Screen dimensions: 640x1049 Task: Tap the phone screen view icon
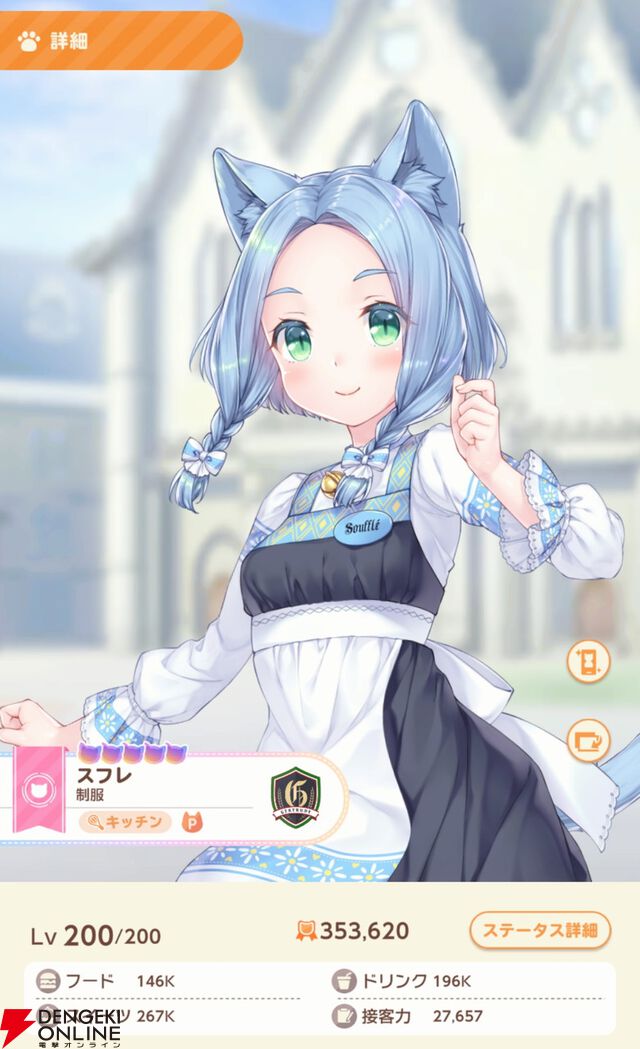(x=587, y=663)
